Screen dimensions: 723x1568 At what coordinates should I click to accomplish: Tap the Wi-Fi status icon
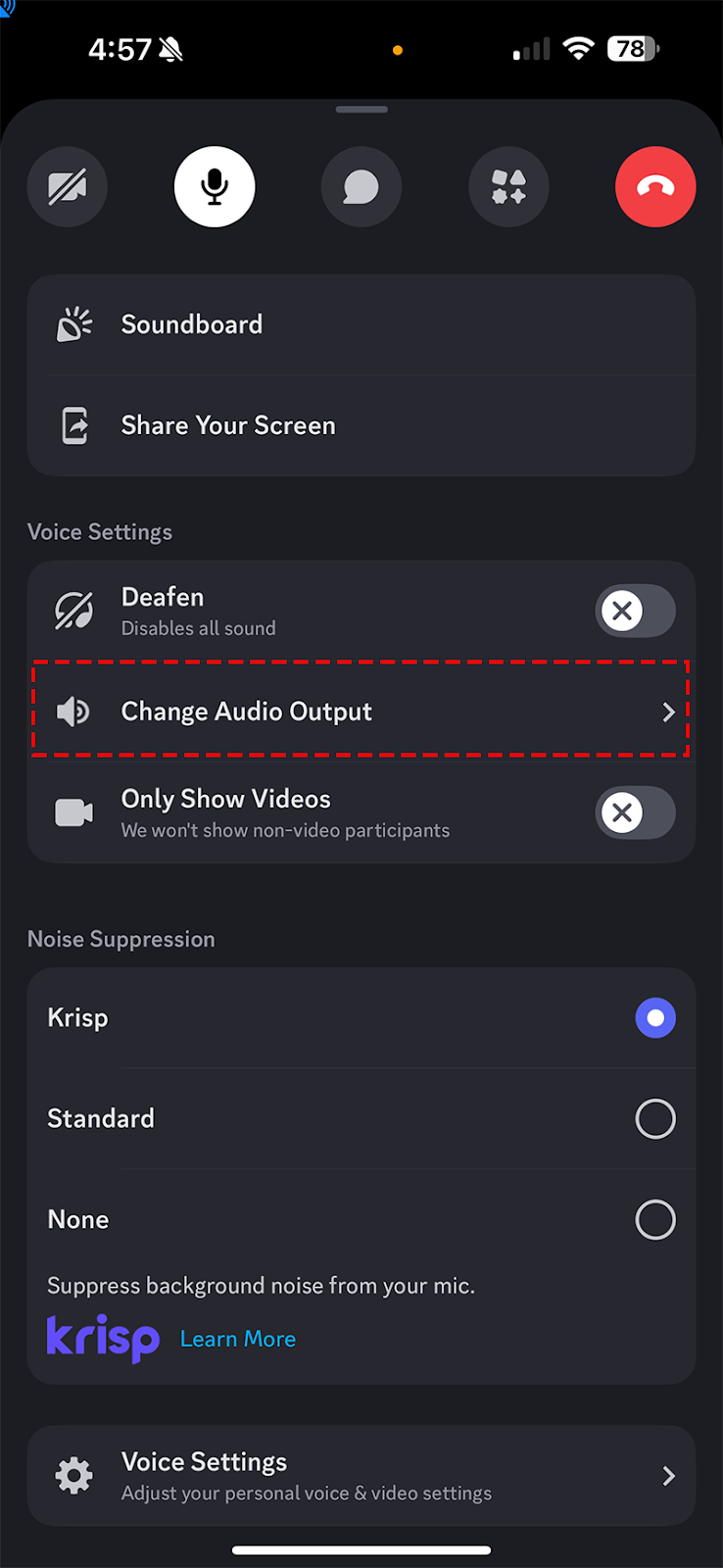(x=578, y=48)
